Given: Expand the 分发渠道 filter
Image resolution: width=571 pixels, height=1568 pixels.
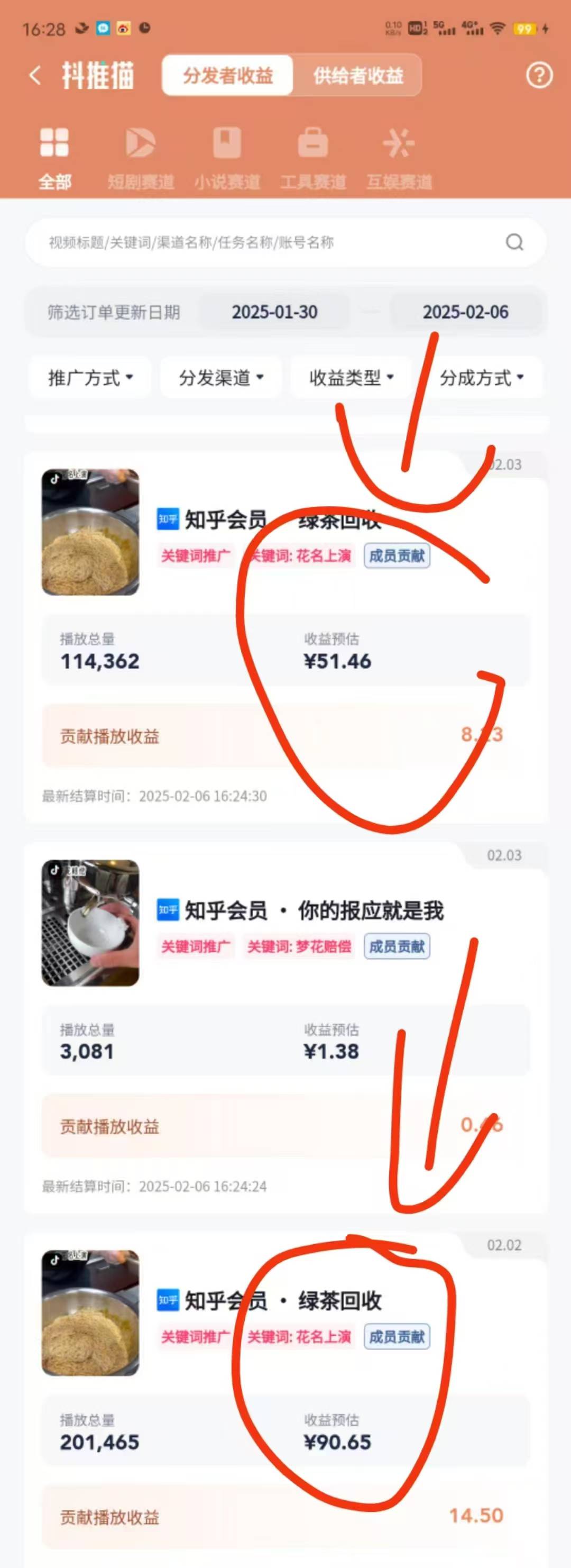Looking at the screenshot, I should [221, 378].
